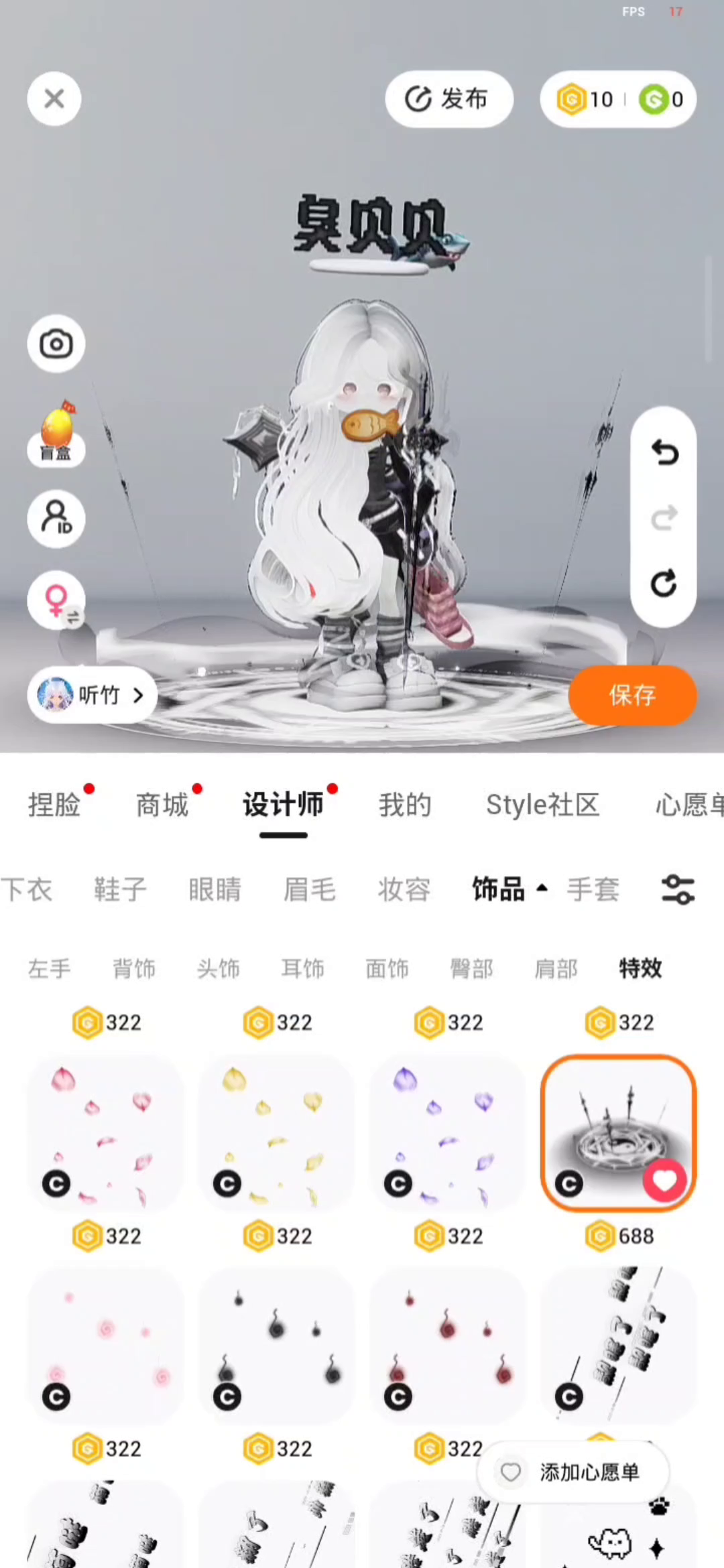Select the pink petals effect item
The height and width of the screenshot is (1568, 724).
point(105,1133)
